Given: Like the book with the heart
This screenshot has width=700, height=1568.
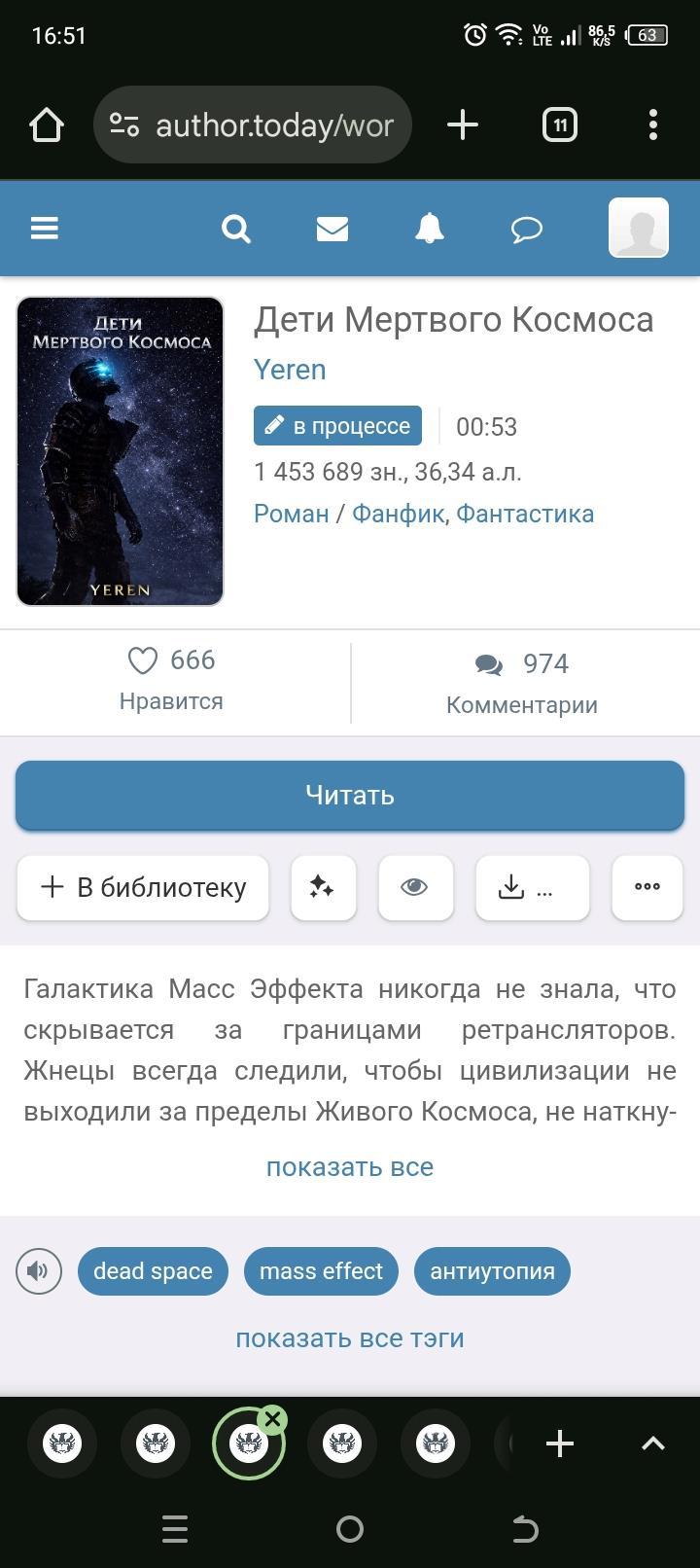Looking at the screenshot, I should (x=144, y=661).
